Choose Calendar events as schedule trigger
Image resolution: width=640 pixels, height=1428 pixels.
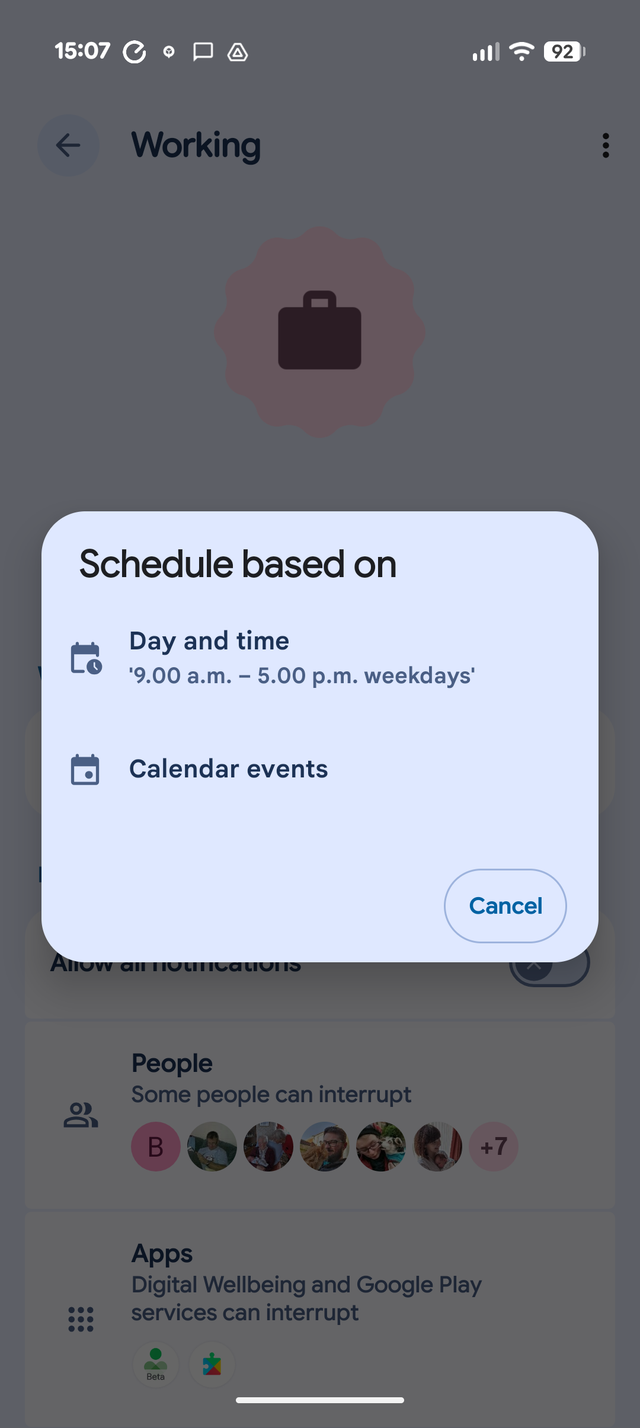click(228, 769)
